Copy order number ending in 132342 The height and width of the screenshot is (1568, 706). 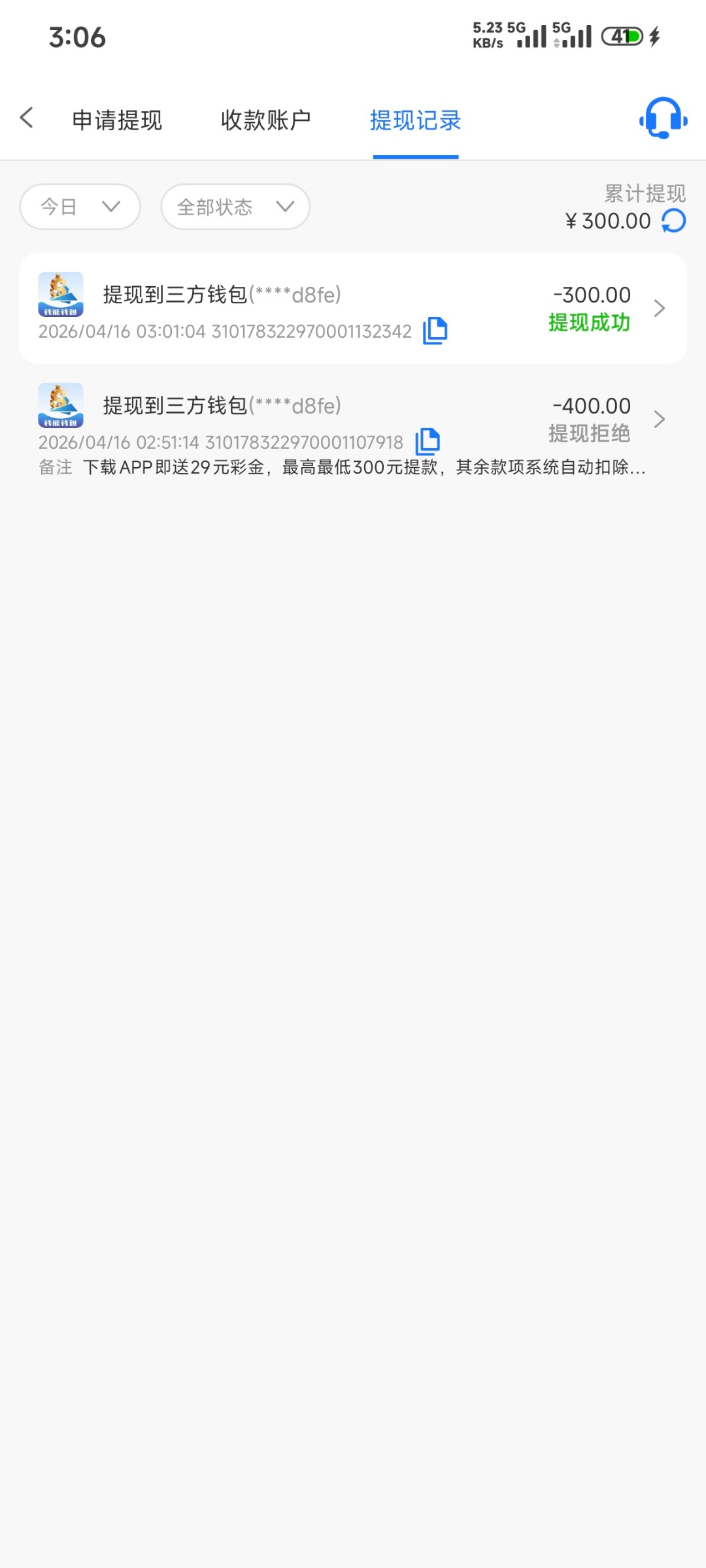(x=435, y=331)
